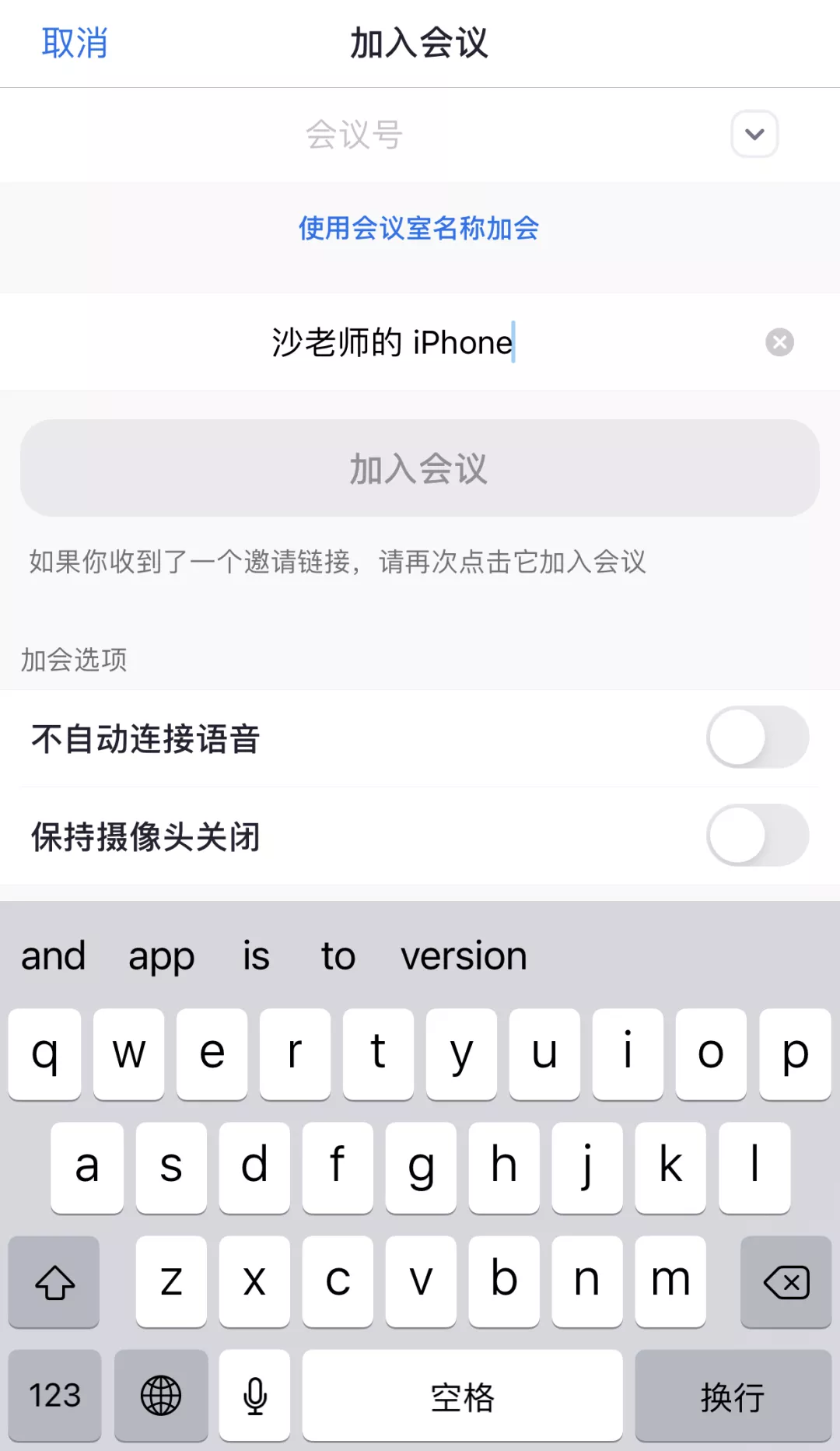This screenshot has height=1451, width=840.
Task: Turn on 保持摄像头关闭
Action: pyautogui.click(x=758, y=836)
